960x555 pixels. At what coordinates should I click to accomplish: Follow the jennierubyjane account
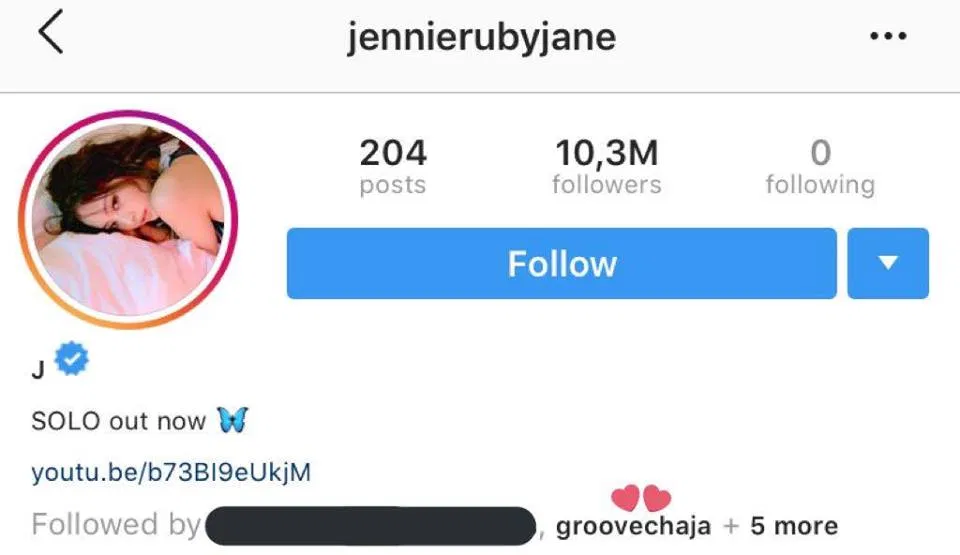point(561,264)
